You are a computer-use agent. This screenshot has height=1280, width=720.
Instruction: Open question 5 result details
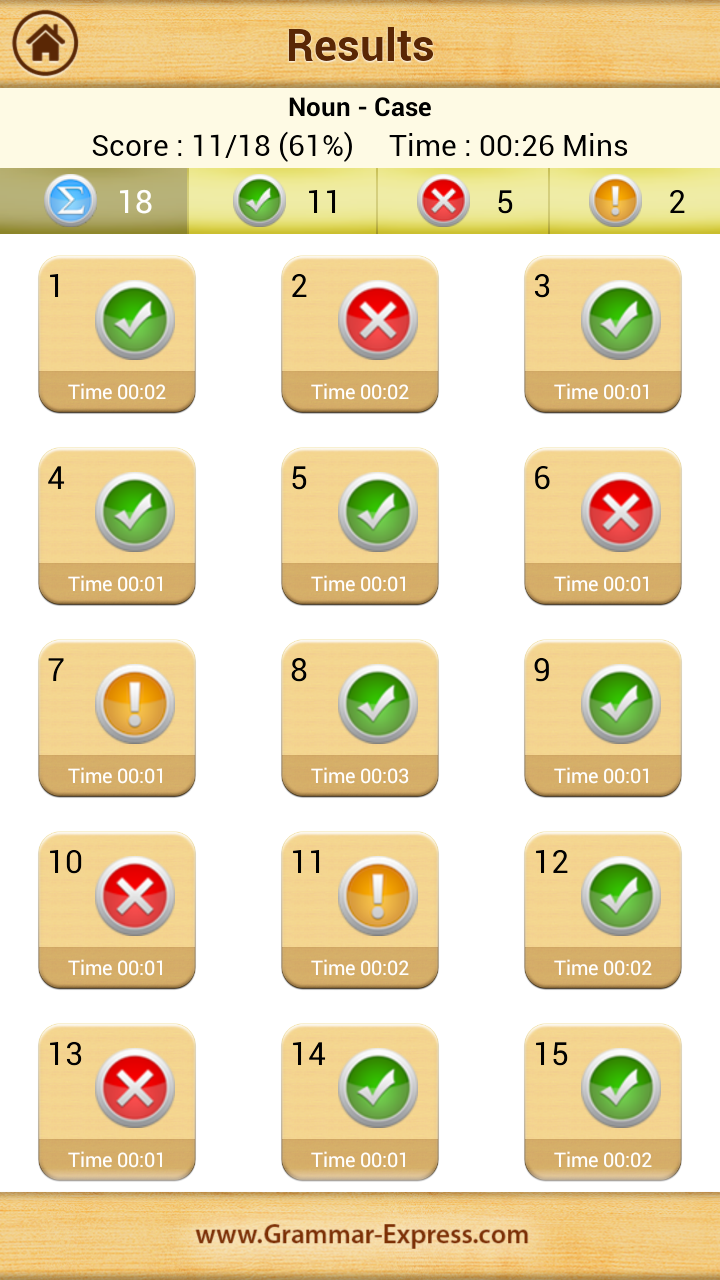pos(360,527)
